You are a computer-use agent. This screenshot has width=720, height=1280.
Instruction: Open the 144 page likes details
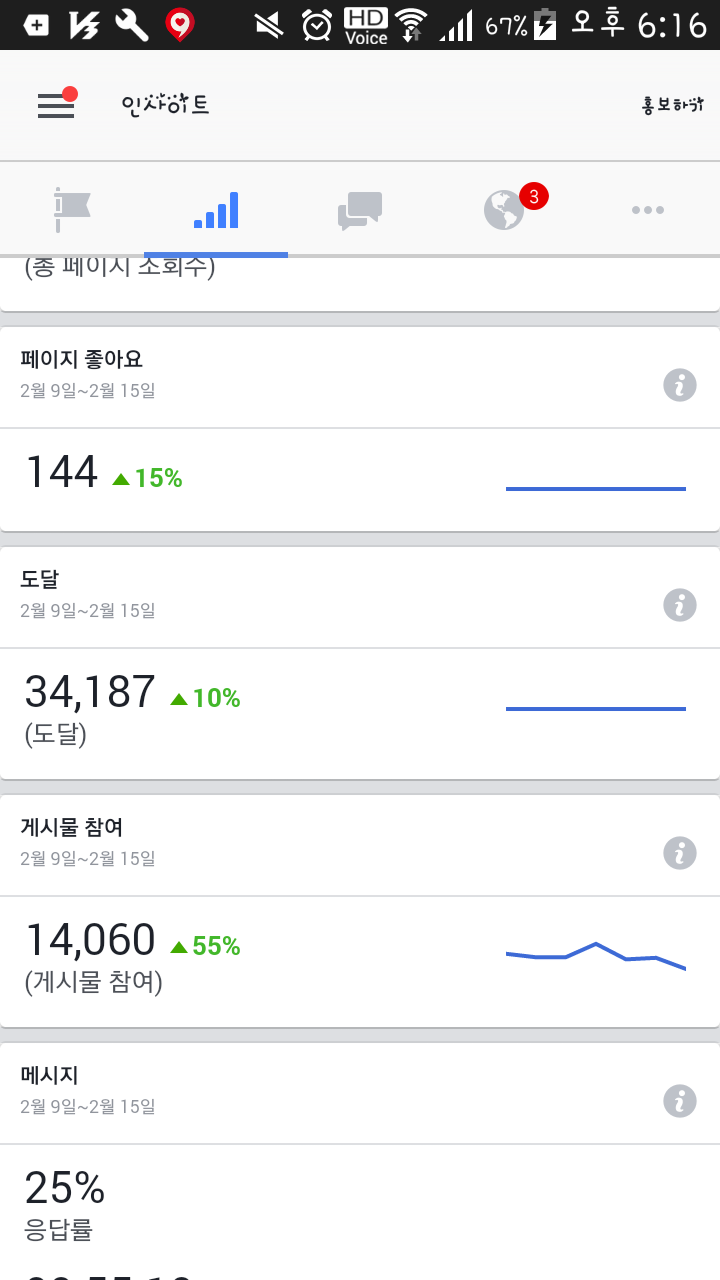pos(360,480)
